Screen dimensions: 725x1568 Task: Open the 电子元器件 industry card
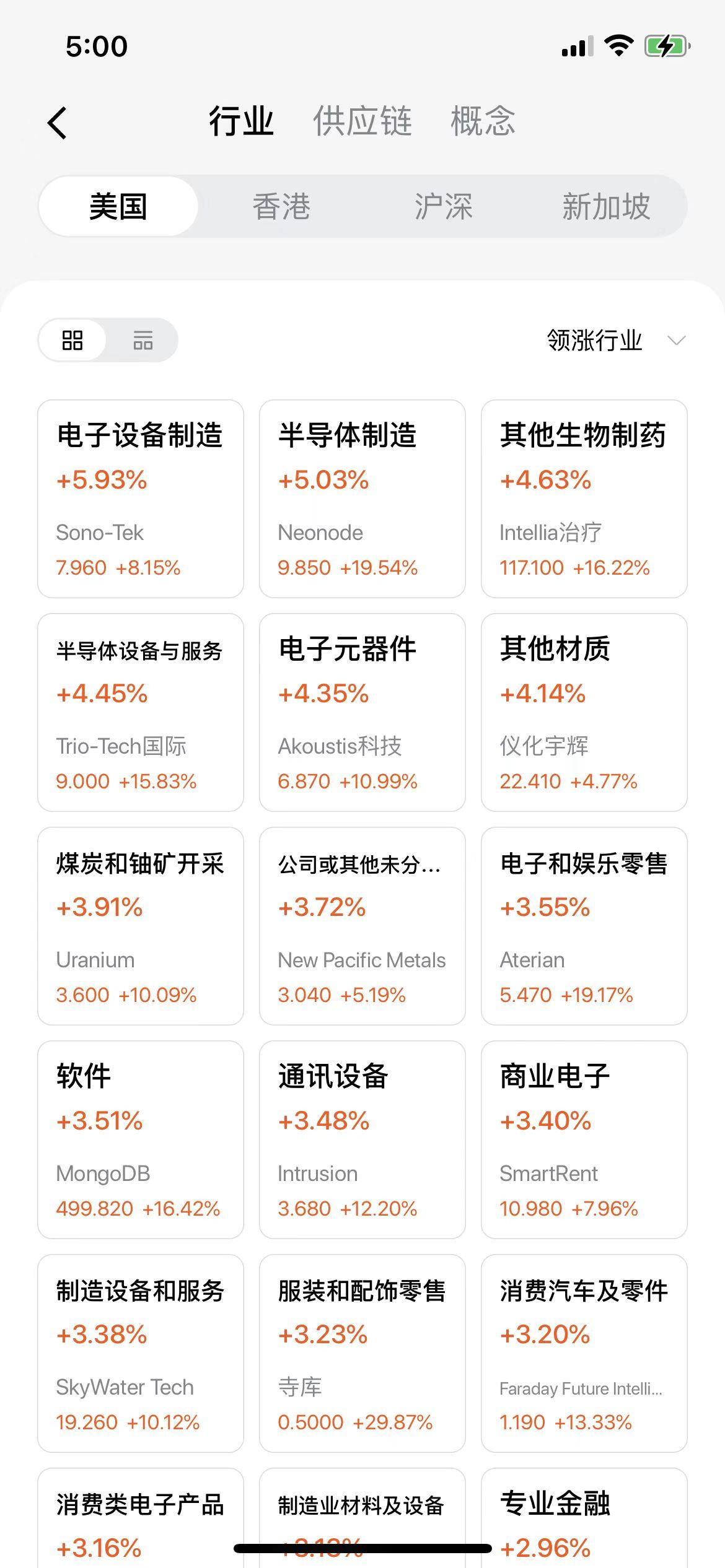click(362, 712)
